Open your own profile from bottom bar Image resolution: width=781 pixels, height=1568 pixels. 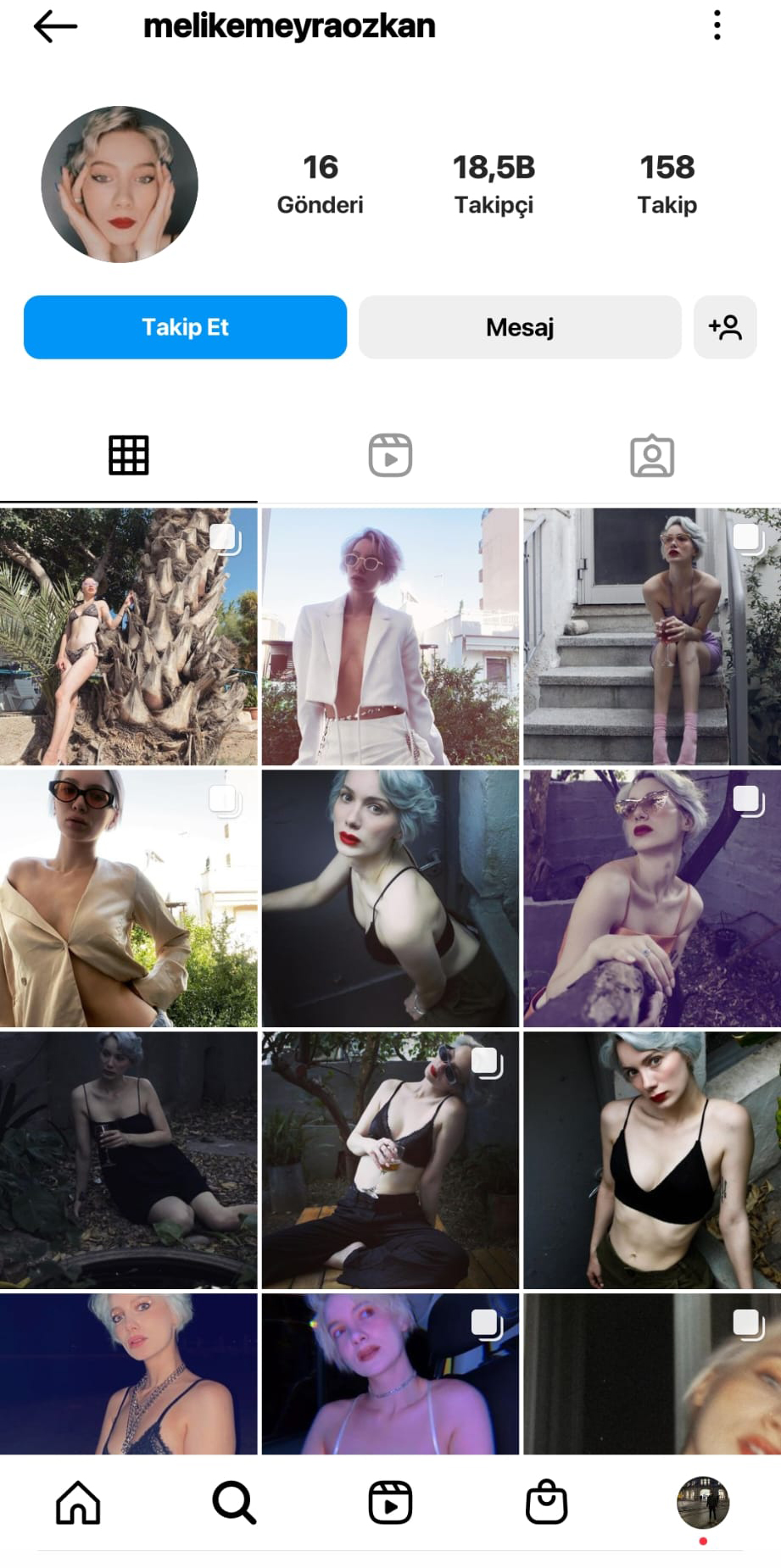703,1503
